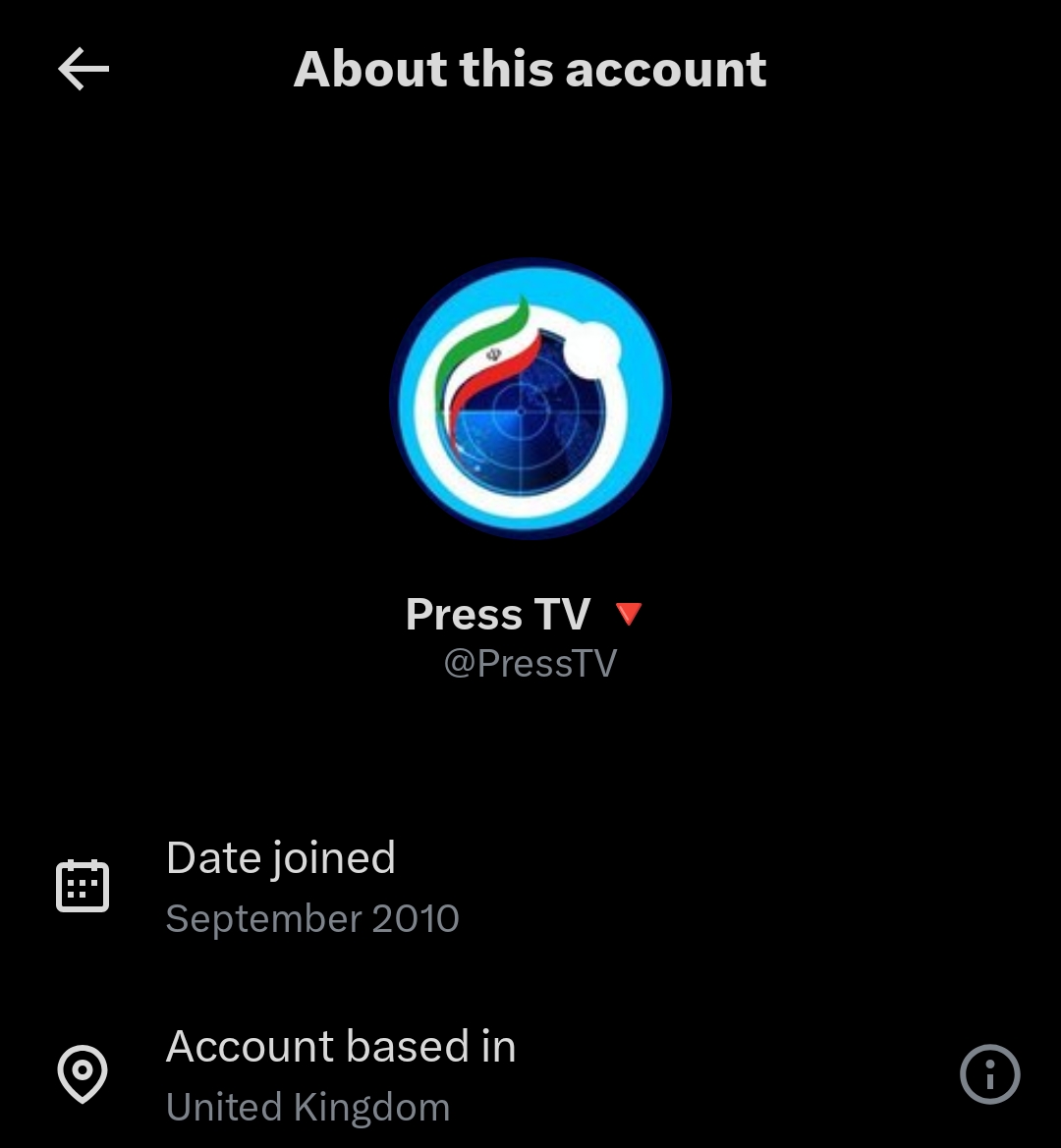
Task: Go back using the top arrow
Action: coord(84,70)
